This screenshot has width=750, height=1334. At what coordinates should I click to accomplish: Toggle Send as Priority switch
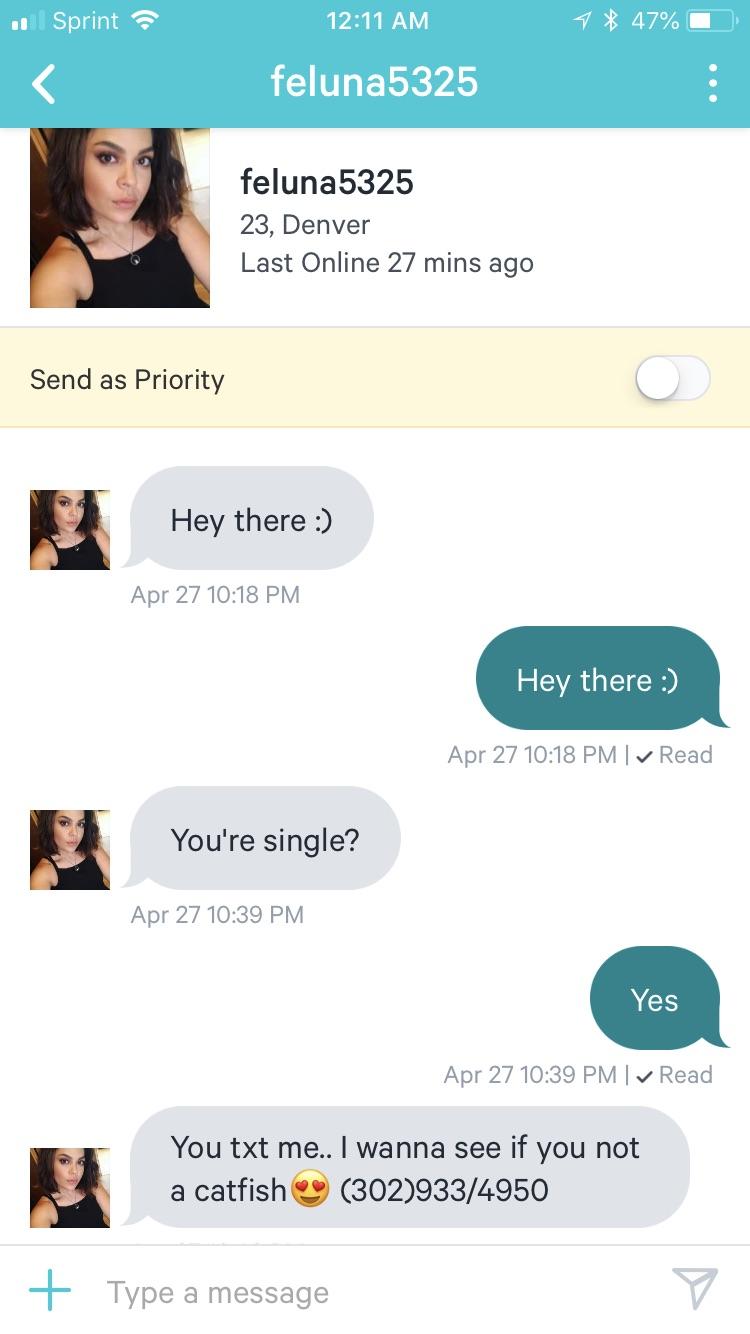tap(673, 379)
